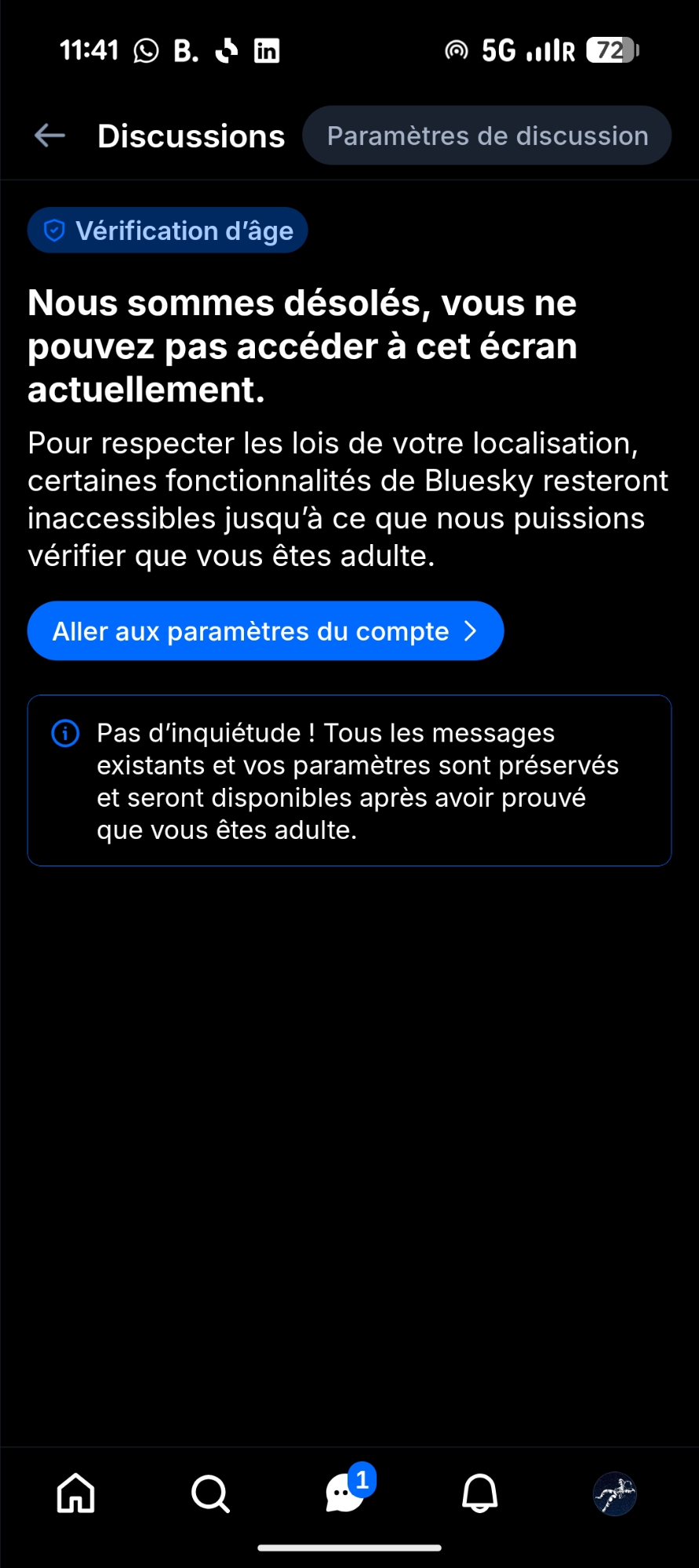
Task: Open the profile avatar tab
Action: pyautogui.click(x=614, y=1493)
